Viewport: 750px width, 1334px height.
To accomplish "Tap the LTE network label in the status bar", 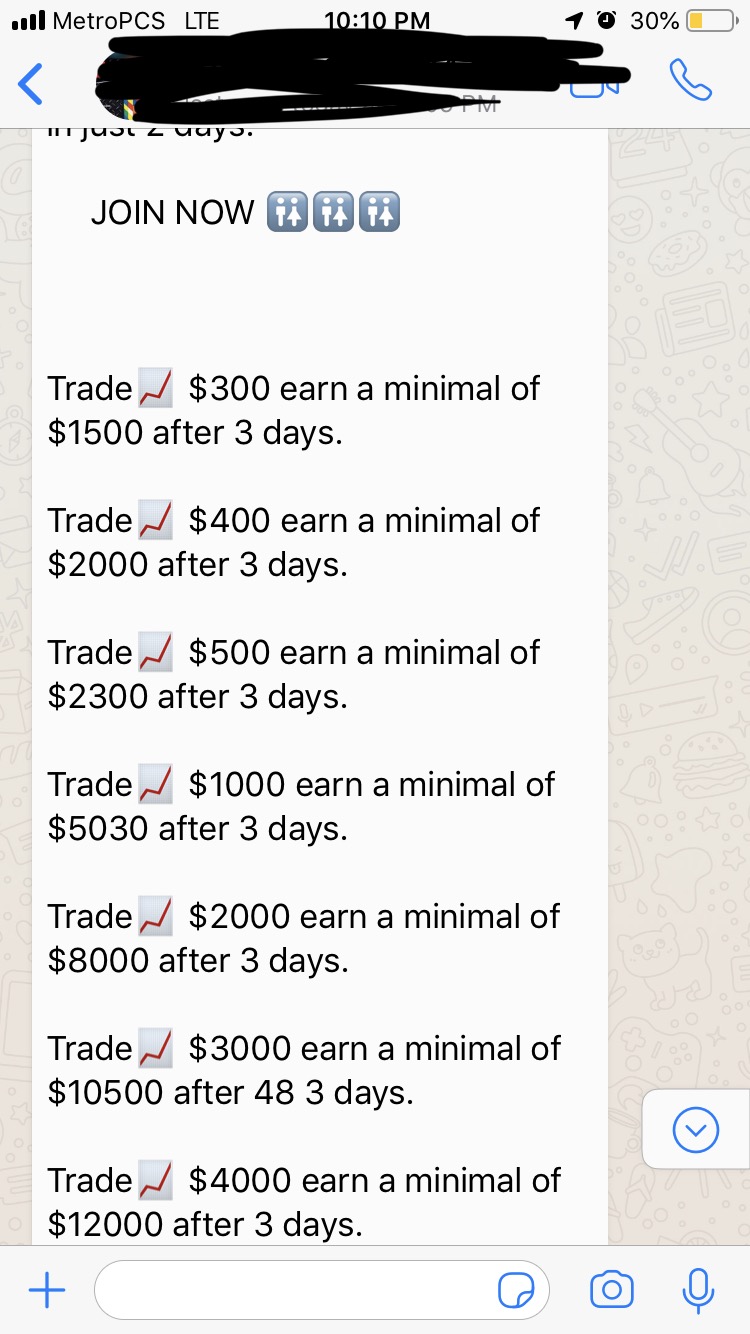I will pyautogui.click(x=200, y=18).
